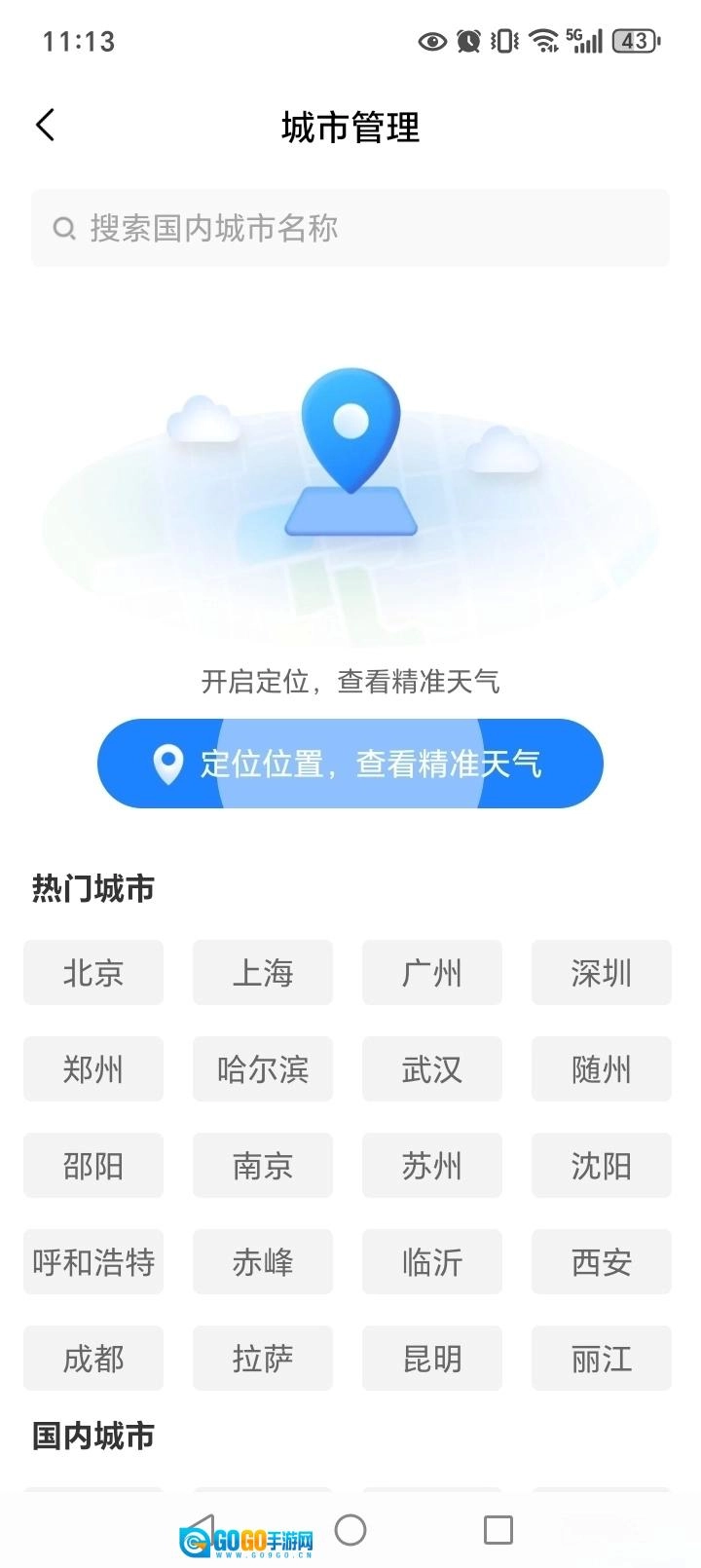Image resolution: width=701 pixels, height=1568 pixels.
Task: Tap the 热门城市 section heading
Action: pyautogui.click(x=92, y=887)
